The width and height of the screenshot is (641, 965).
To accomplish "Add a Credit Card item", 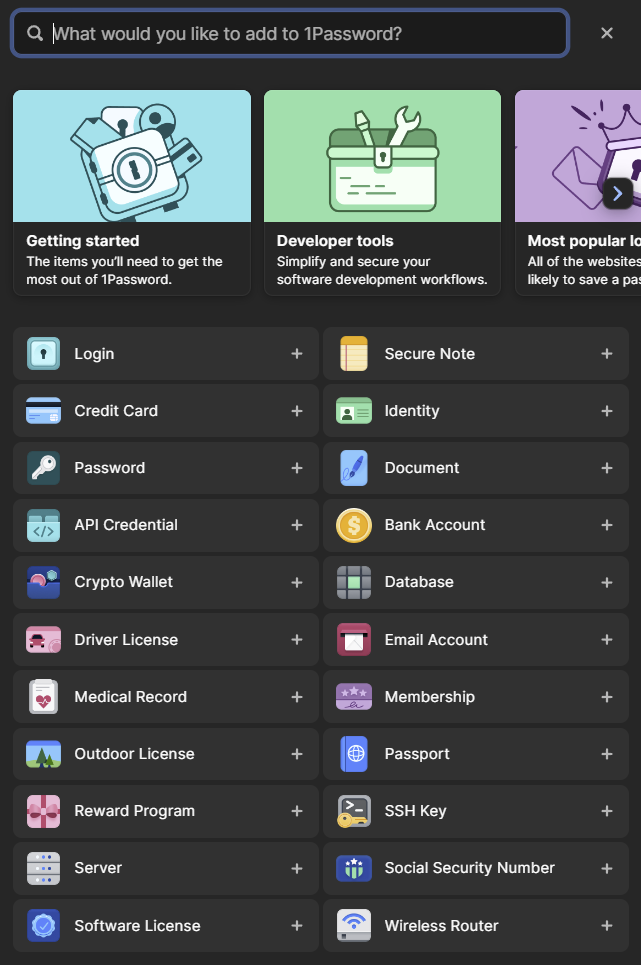I will 165,411.
